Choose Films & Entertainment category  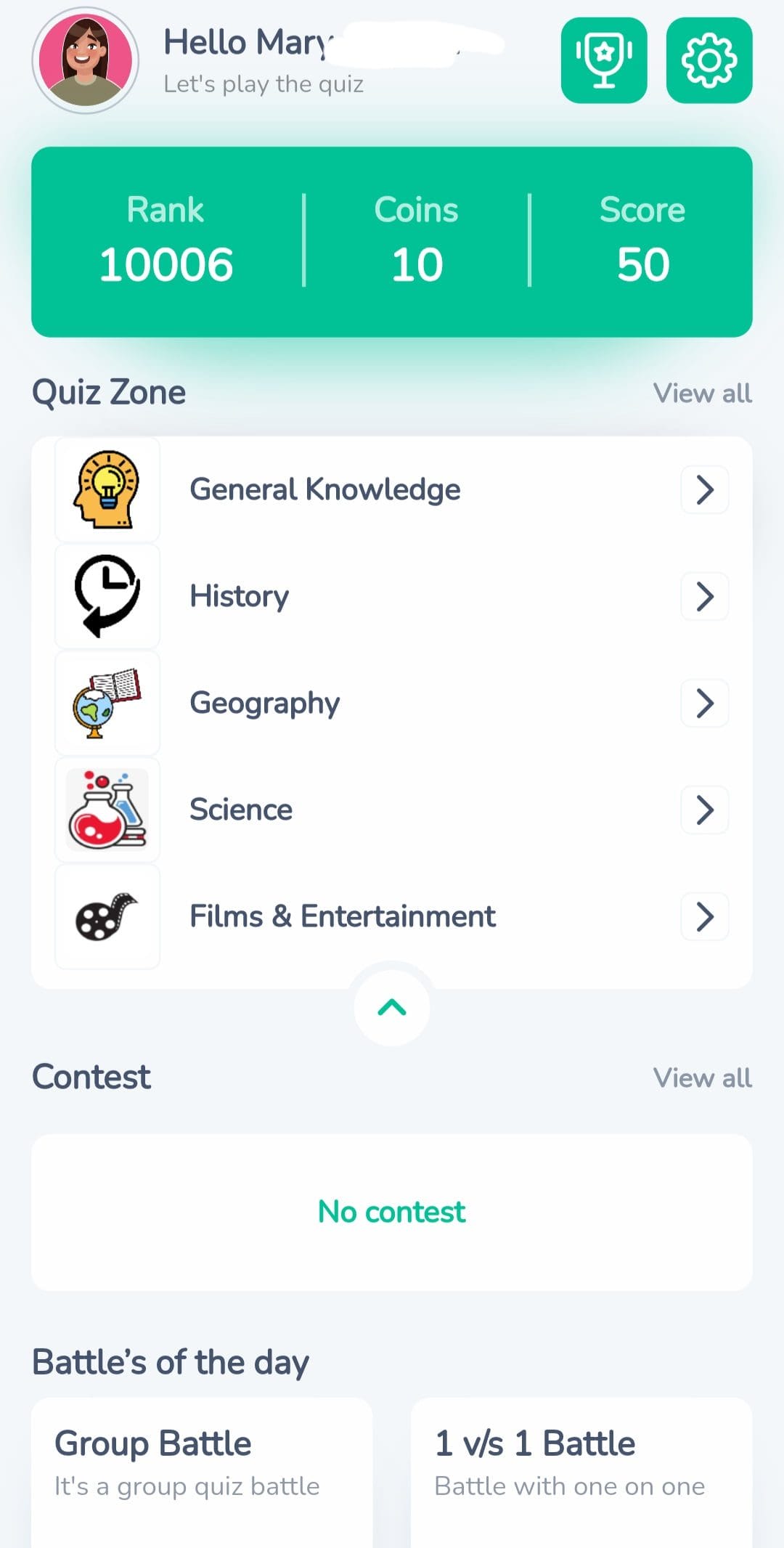[392, 916]
